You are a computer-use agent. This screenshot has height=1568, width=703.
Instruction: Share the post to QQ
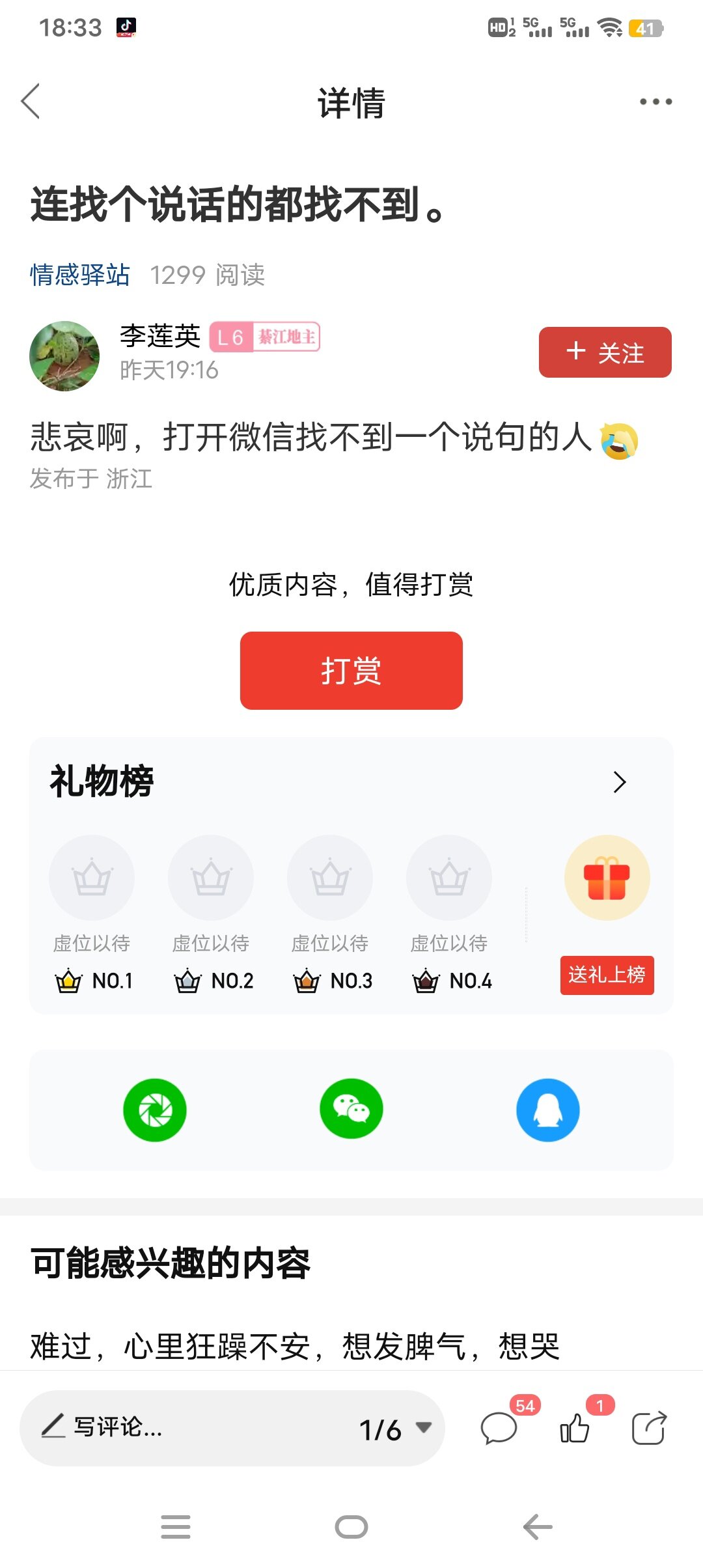point(547,1110)
